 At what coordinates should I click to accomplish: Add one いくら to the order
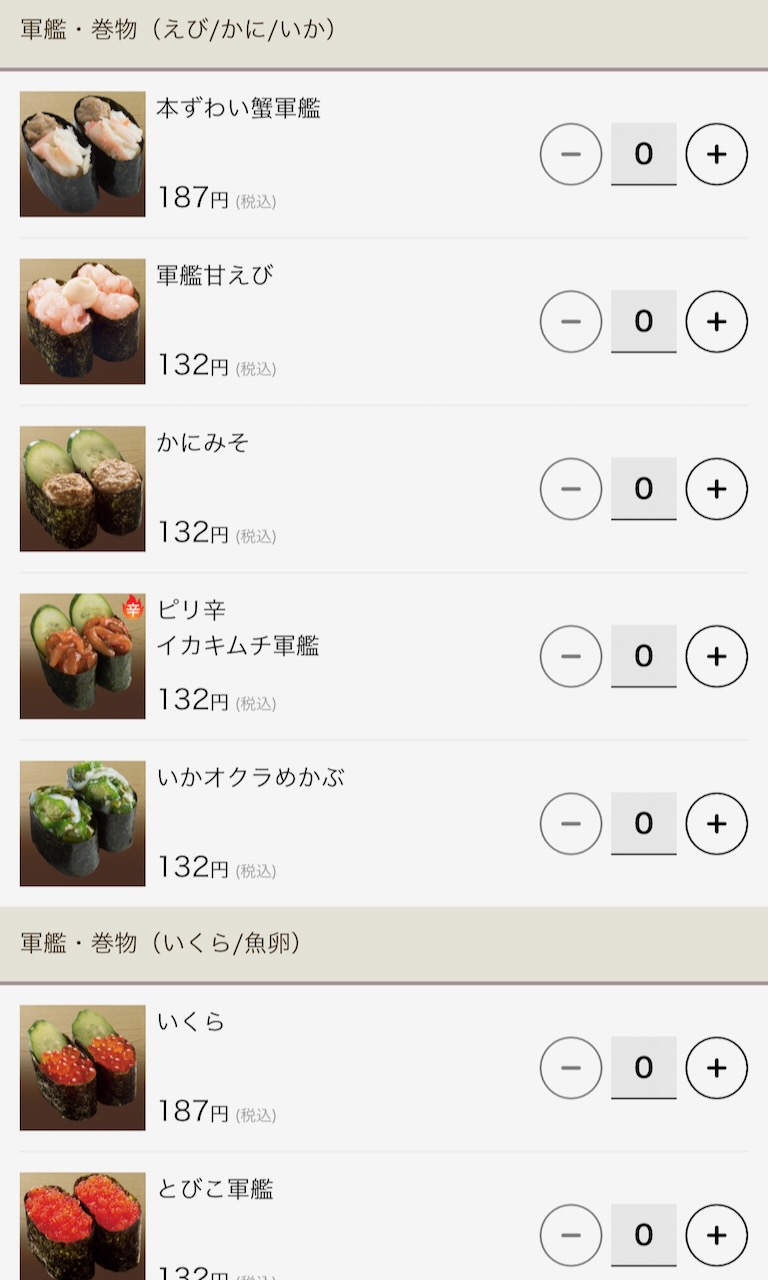pyautogui.click(x=716, y=1068)
